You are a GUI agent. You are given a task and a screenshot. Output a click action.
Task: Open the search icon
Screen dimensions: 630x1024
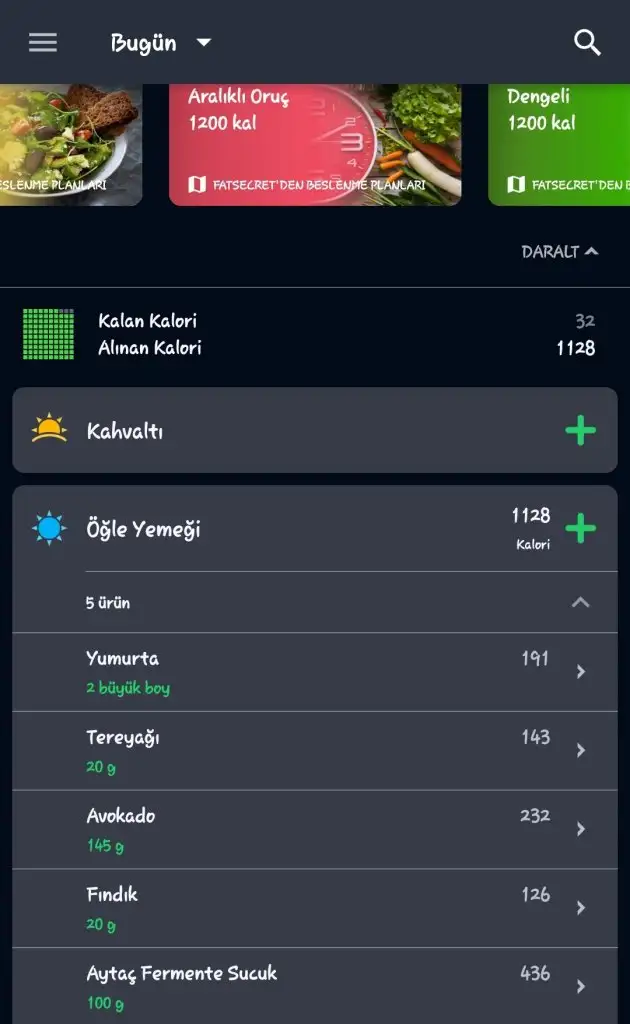point(587,42)
